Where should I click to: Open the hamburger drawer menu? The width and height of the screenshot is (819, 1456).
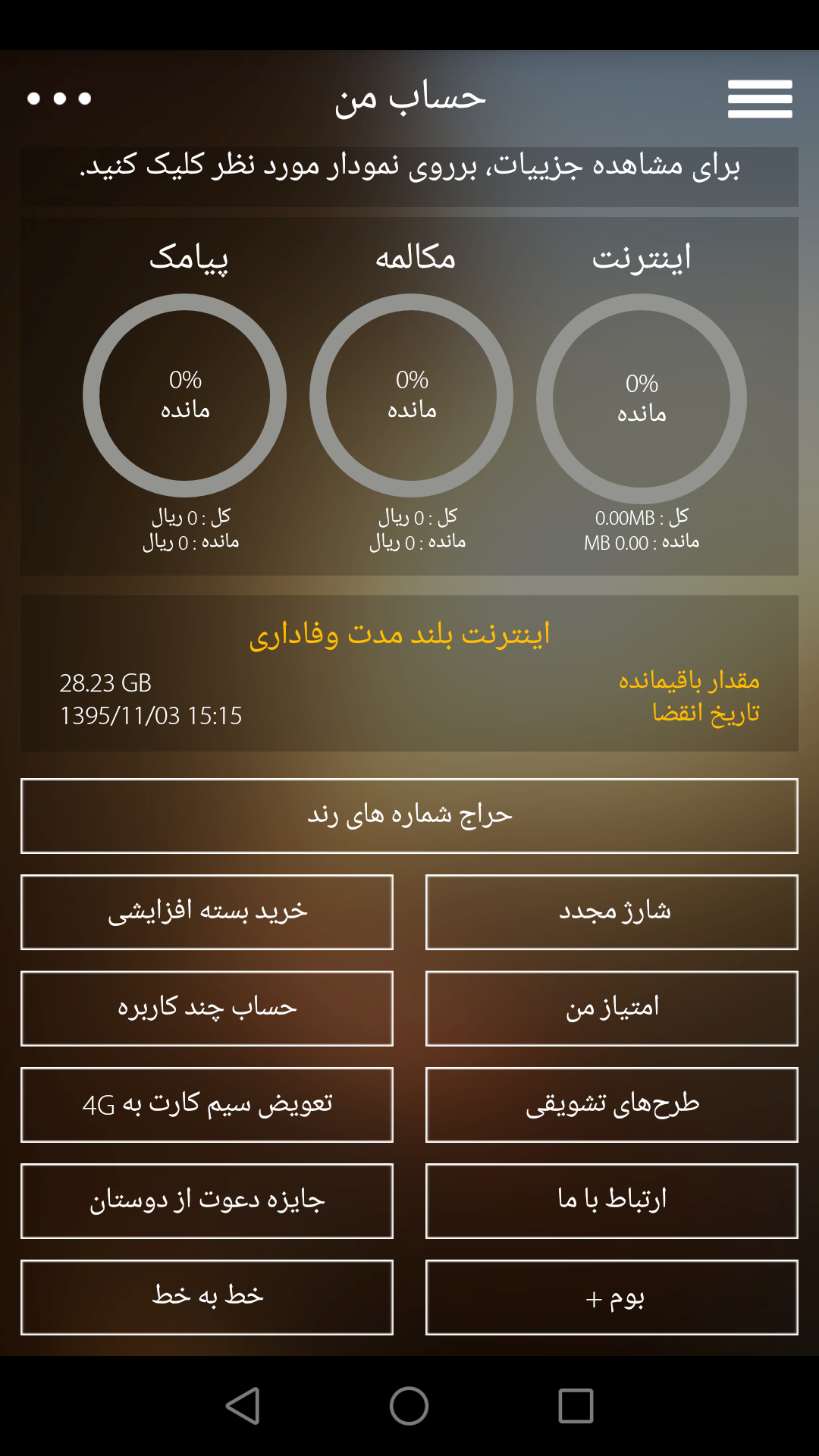(760, 99)
